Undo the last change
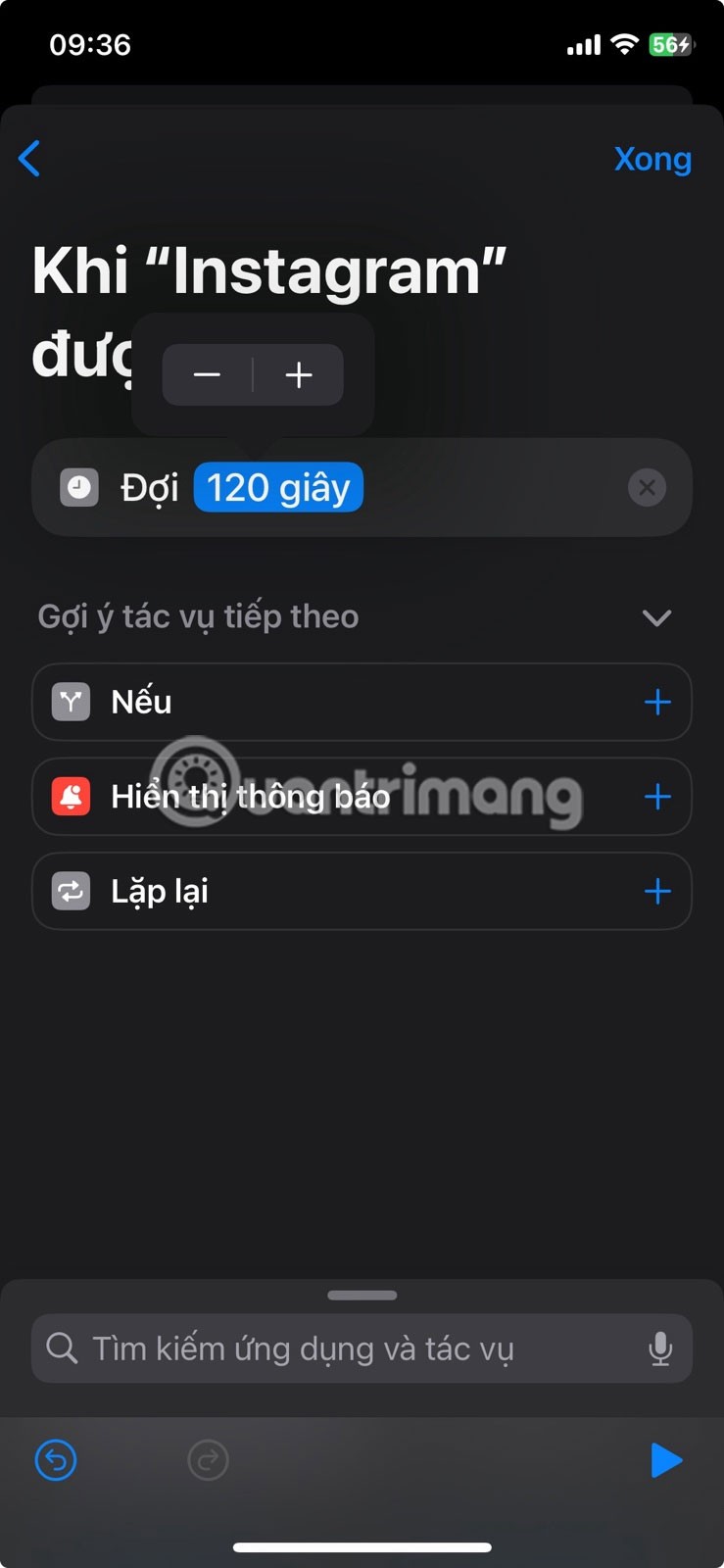Viewport: 724px width, 1568px height. (x=56, y=1460)
